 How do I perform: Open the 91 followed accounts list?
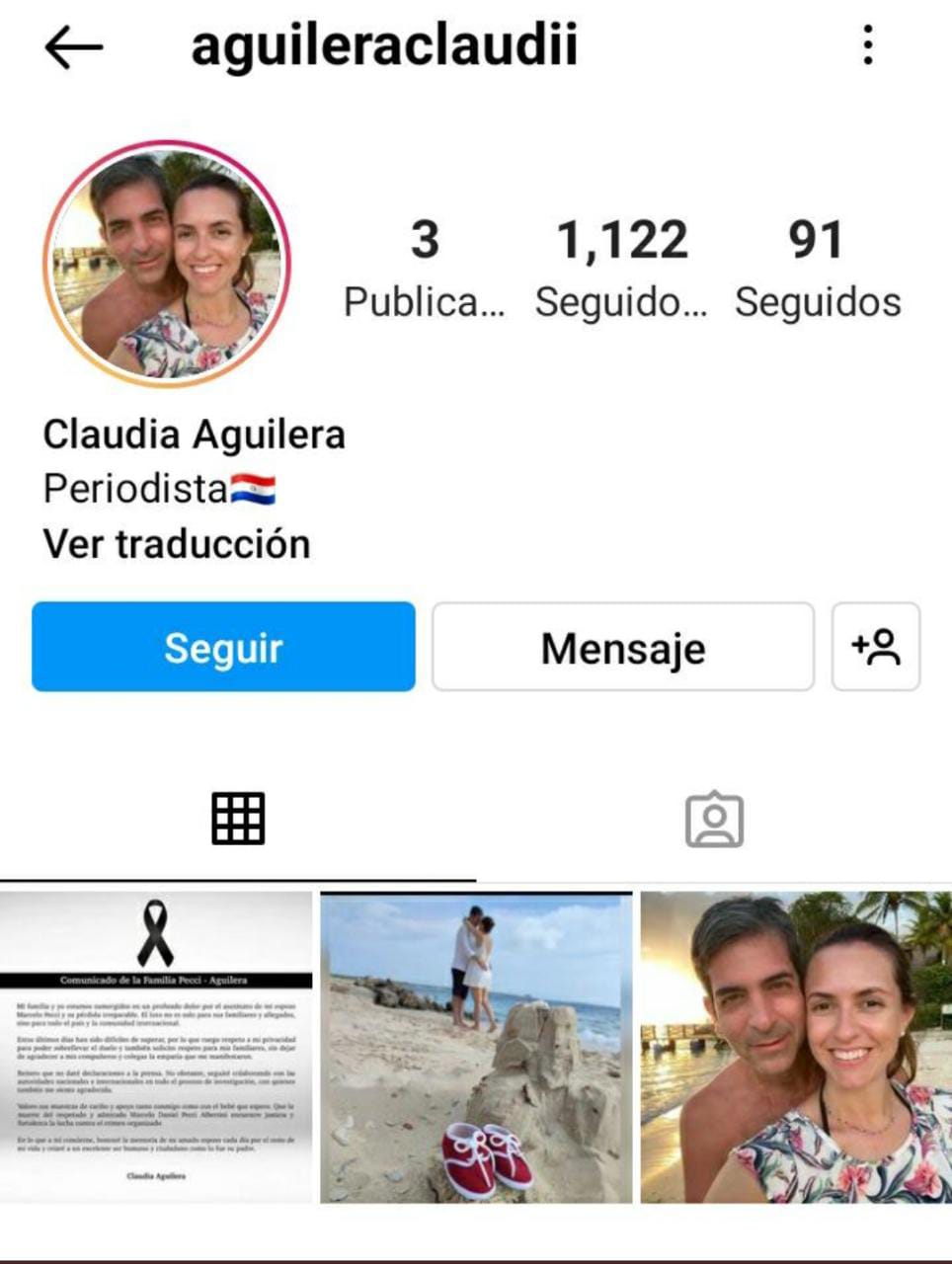pos(817,267)
